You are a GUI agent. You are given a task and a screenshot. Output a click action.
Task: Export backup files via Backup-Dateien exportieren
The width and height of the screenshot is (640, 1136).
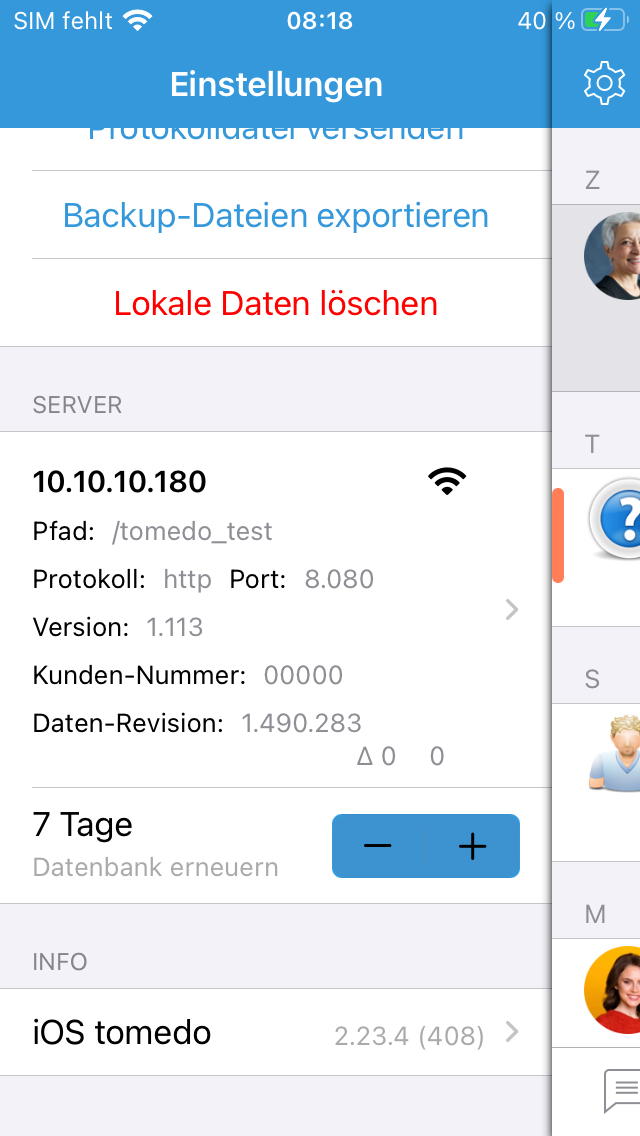pyautogui.click(x=276, y=215)
